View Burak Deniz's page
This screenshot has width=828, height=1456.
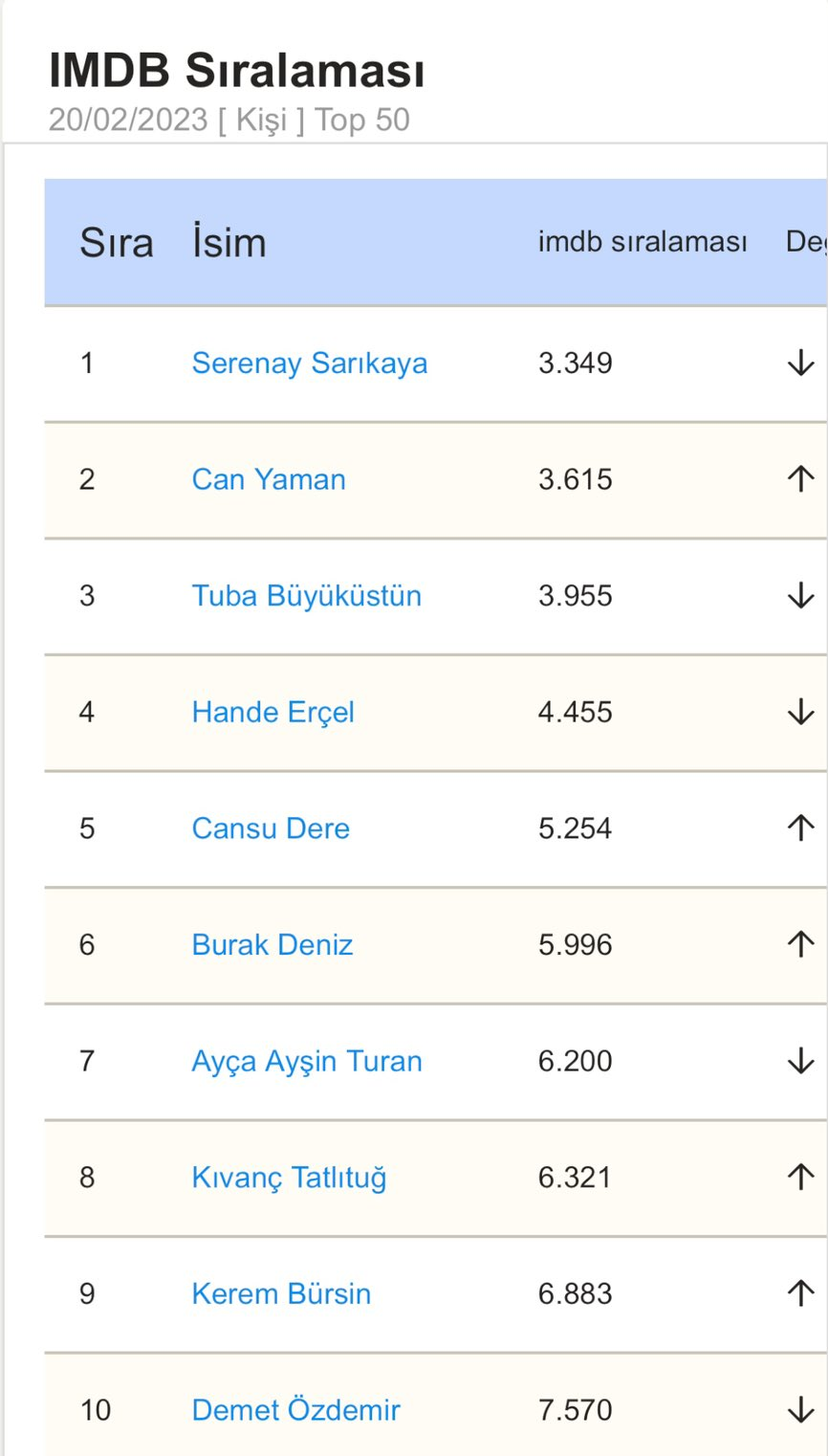[x=272, y=945]
